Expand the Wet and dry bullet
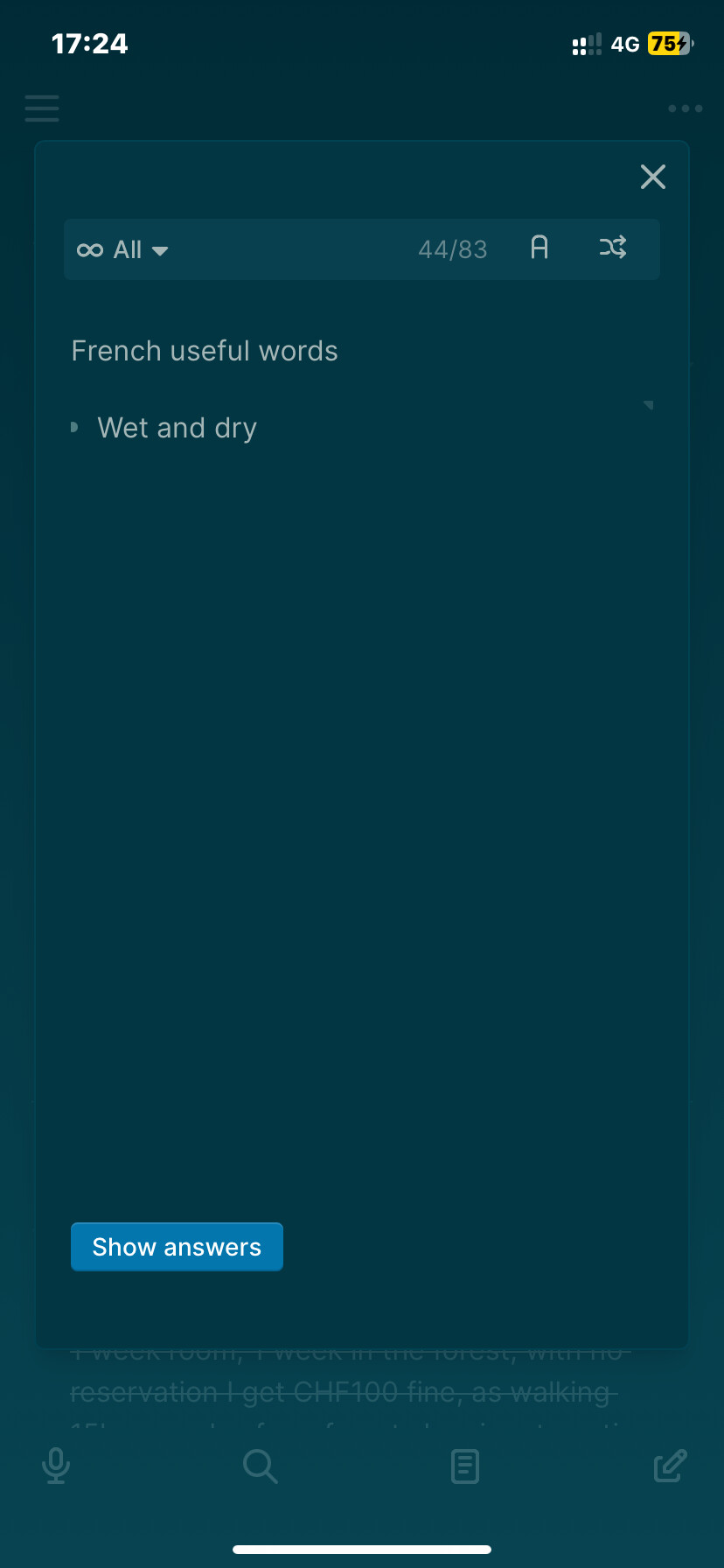This screenshot has width=724, height=1568. [74, 428]
